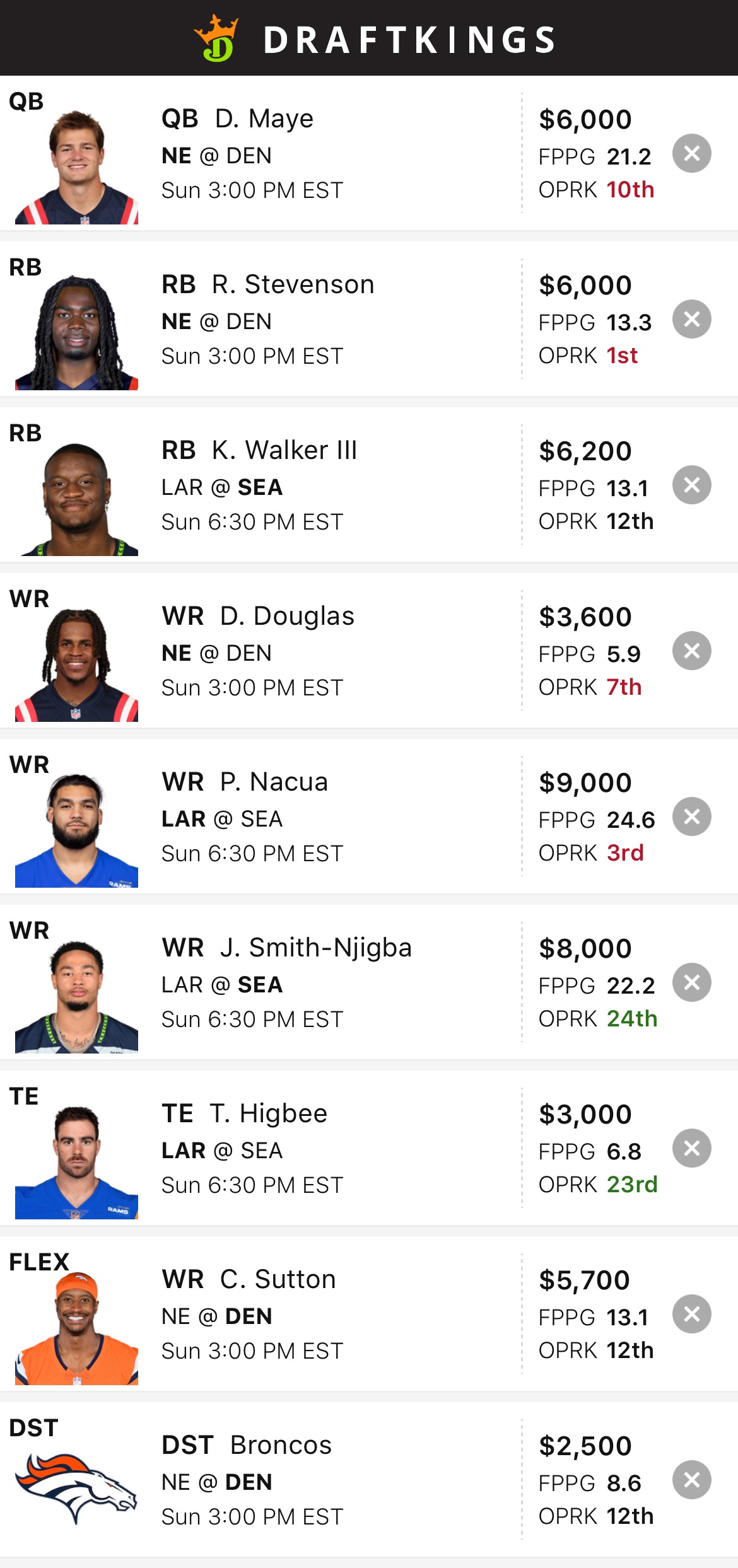Screen dimensions: 738x1568
Task: Remove T. Higbee from the lineup
Action: 691,1148
